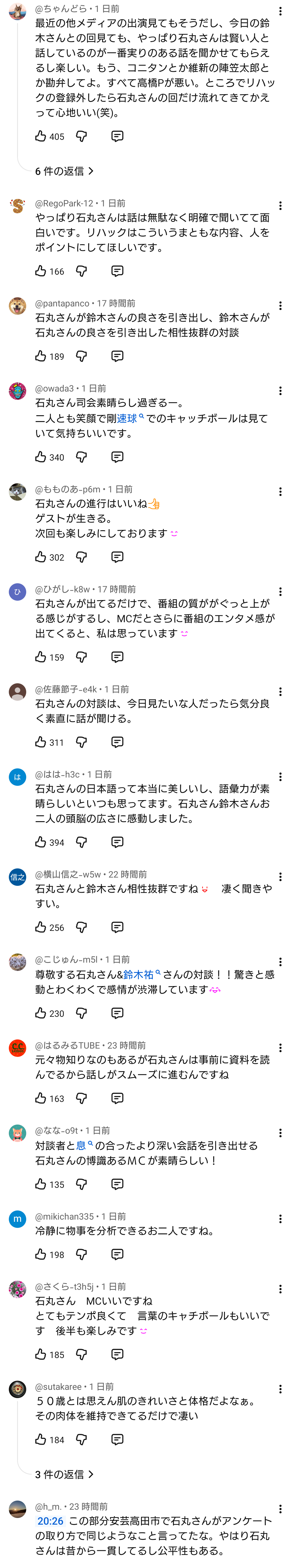Image resolution: width=298 pixels, height=1568 pixels.
Task: Reply to @owada3's comment
Action: tap(117, 456)
